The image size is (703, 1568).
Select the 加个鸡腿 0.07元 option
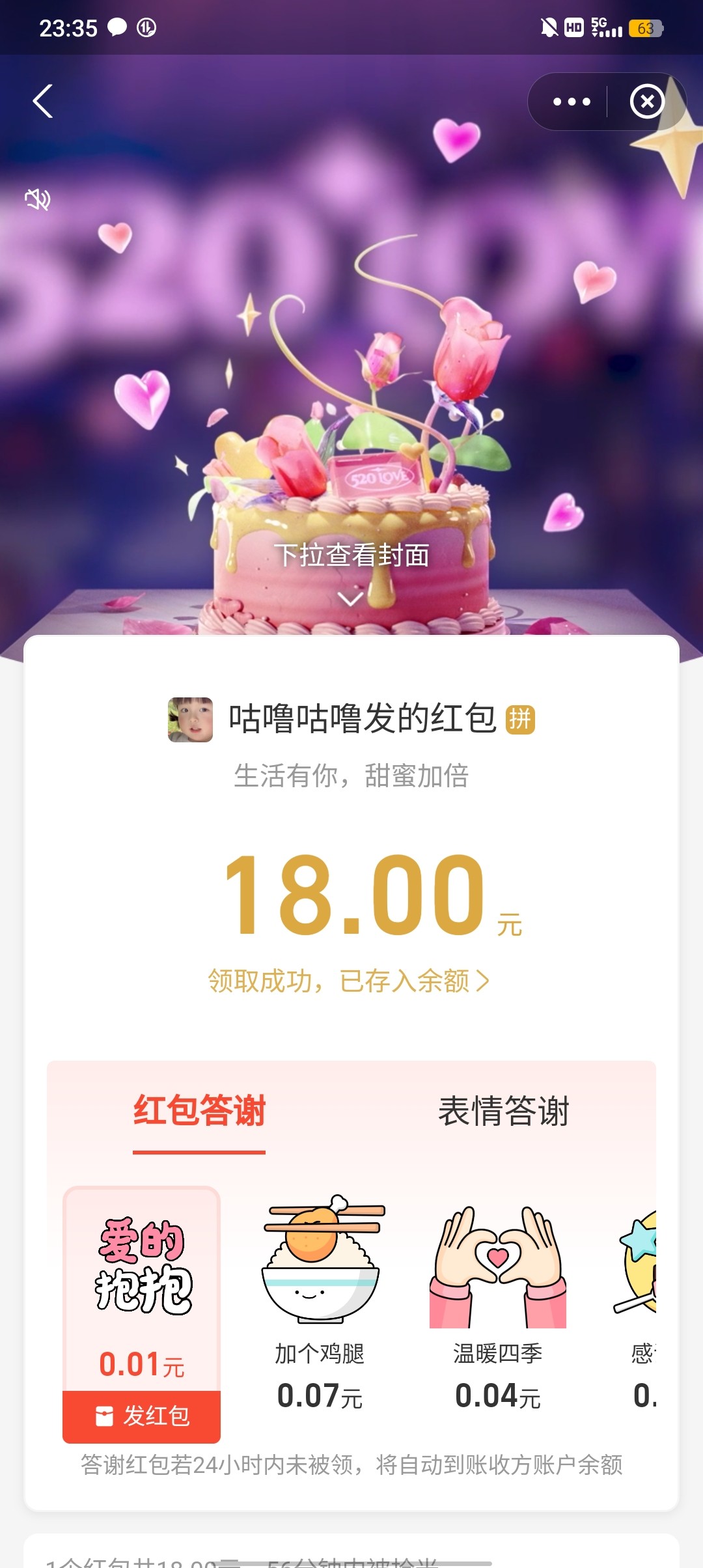pyautogui.click(x=320, y=1301)
